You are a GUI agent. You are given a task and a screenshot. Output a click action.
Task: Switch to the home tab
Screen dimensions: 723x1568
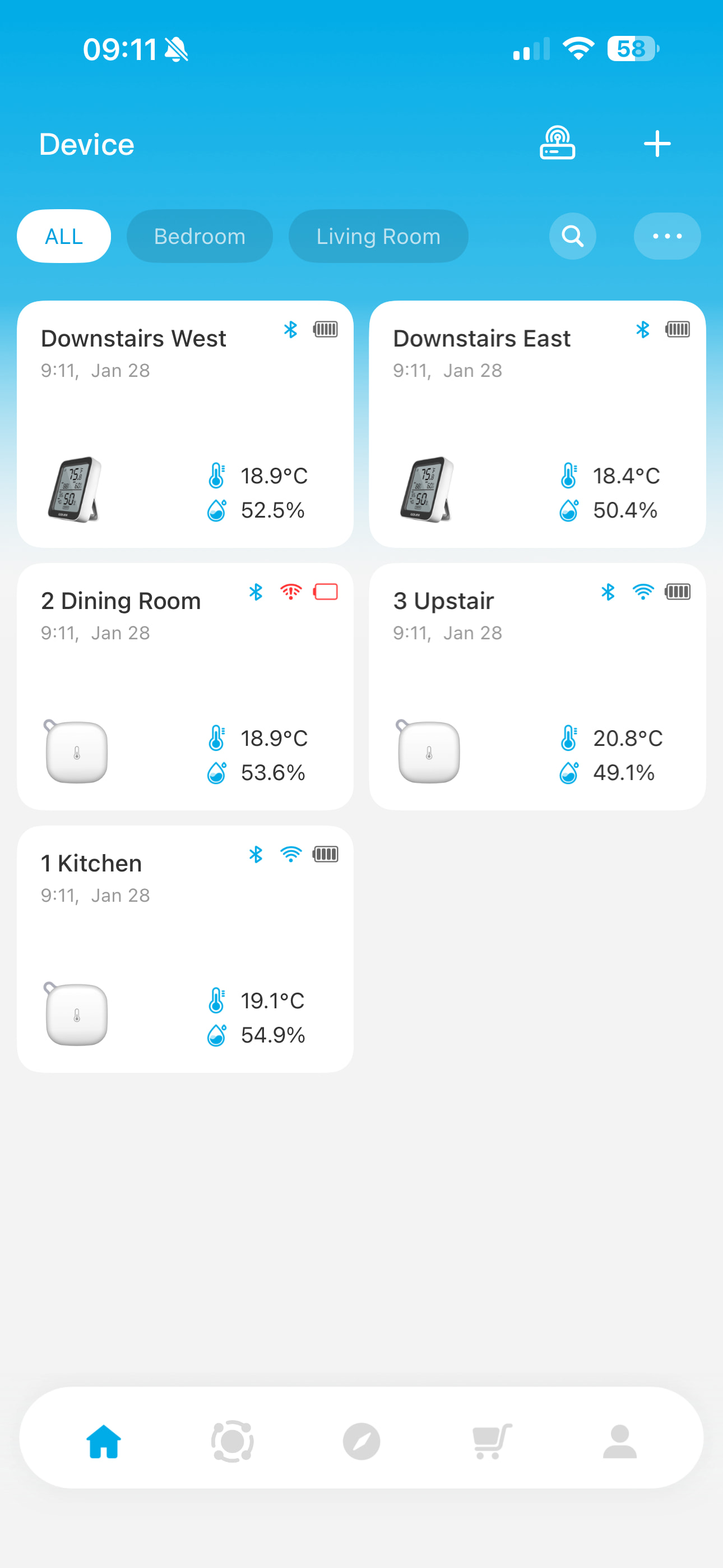click(104, 1441)
